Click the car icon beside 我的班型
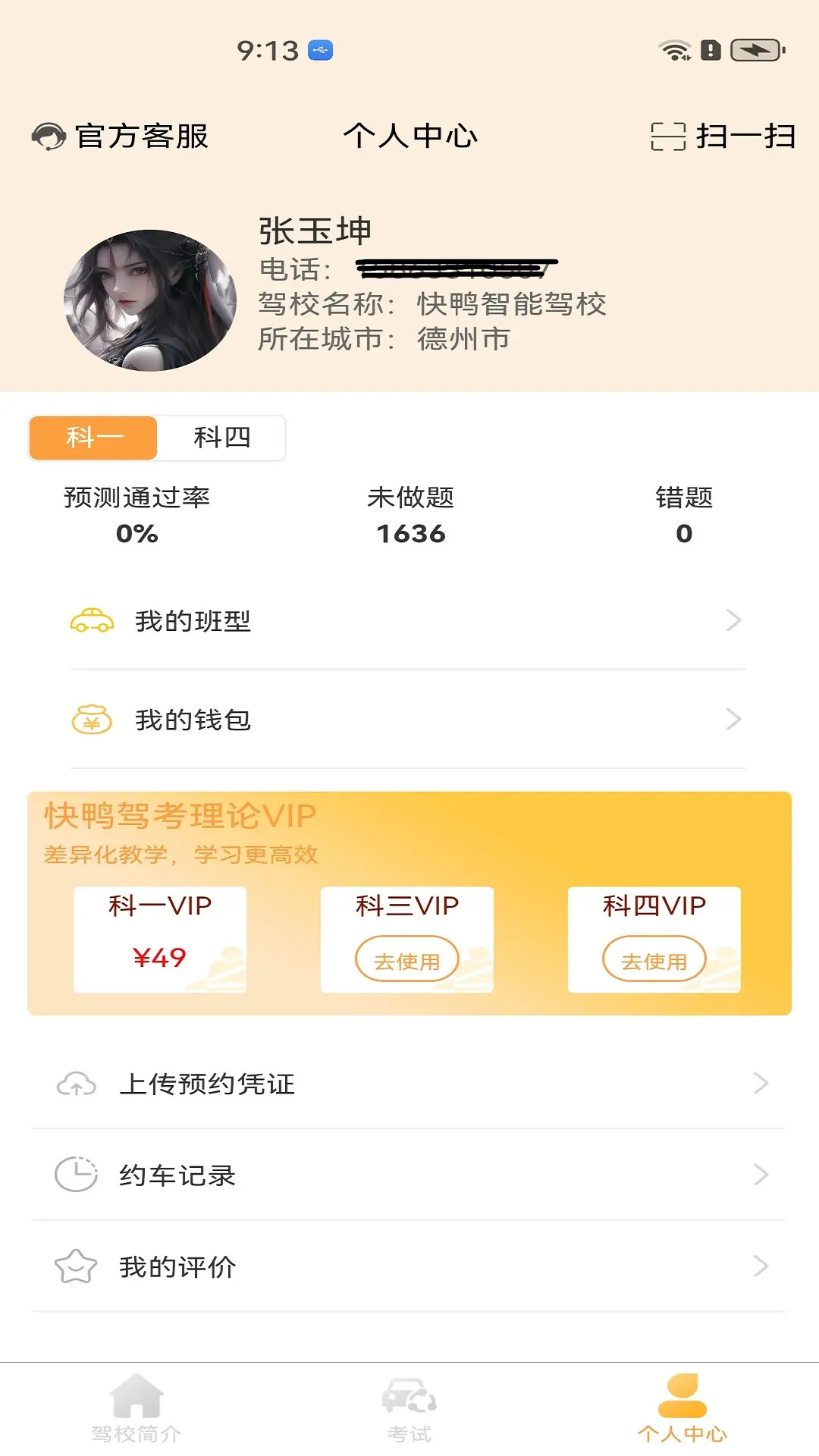Viewport: 819px width, 1456px height. tap(92, 622)
